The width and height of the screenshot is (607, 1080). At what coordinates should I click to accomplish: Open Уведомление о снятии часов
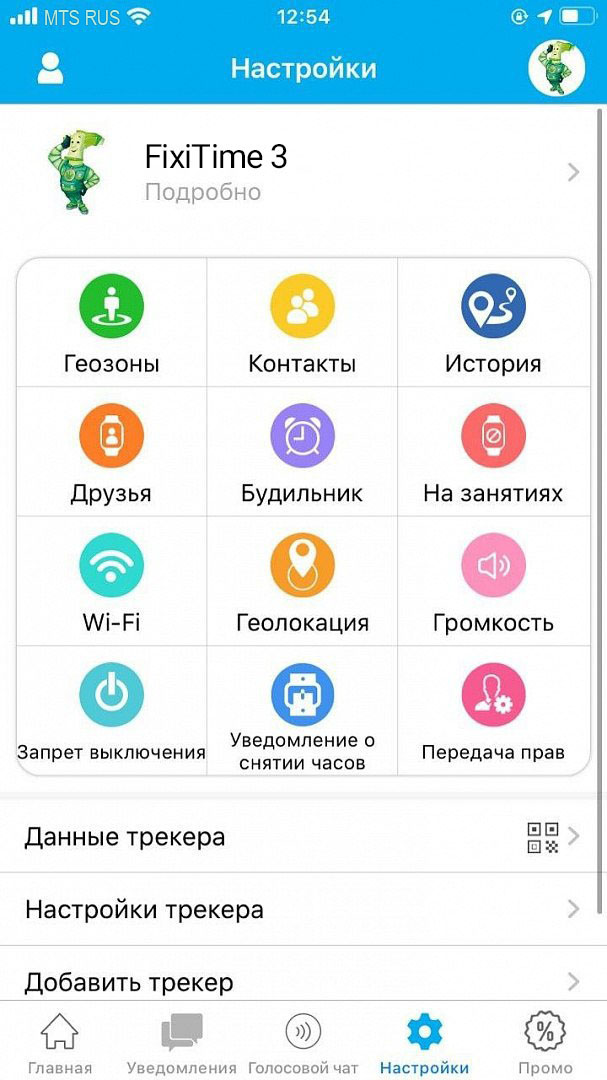[x=302, y=711]
